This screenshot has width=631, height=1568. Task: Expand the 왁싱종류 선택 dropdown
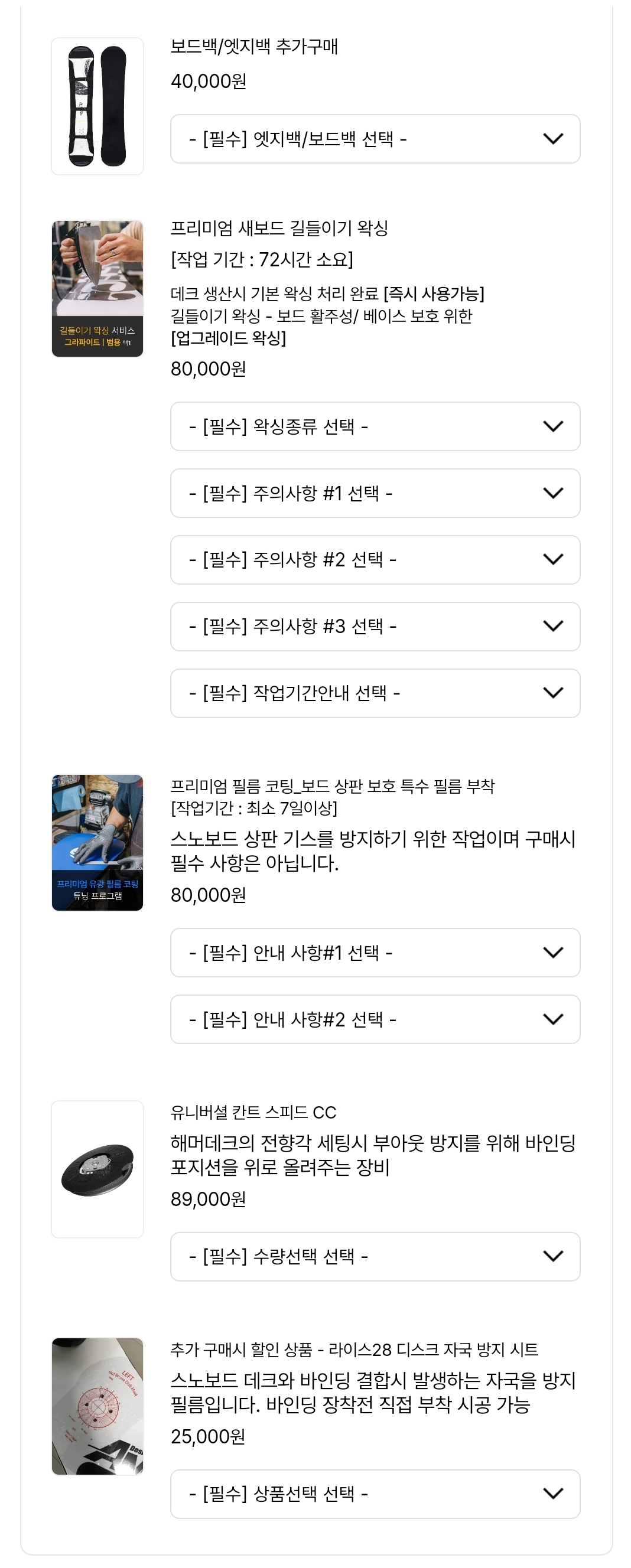click(375, 426)
